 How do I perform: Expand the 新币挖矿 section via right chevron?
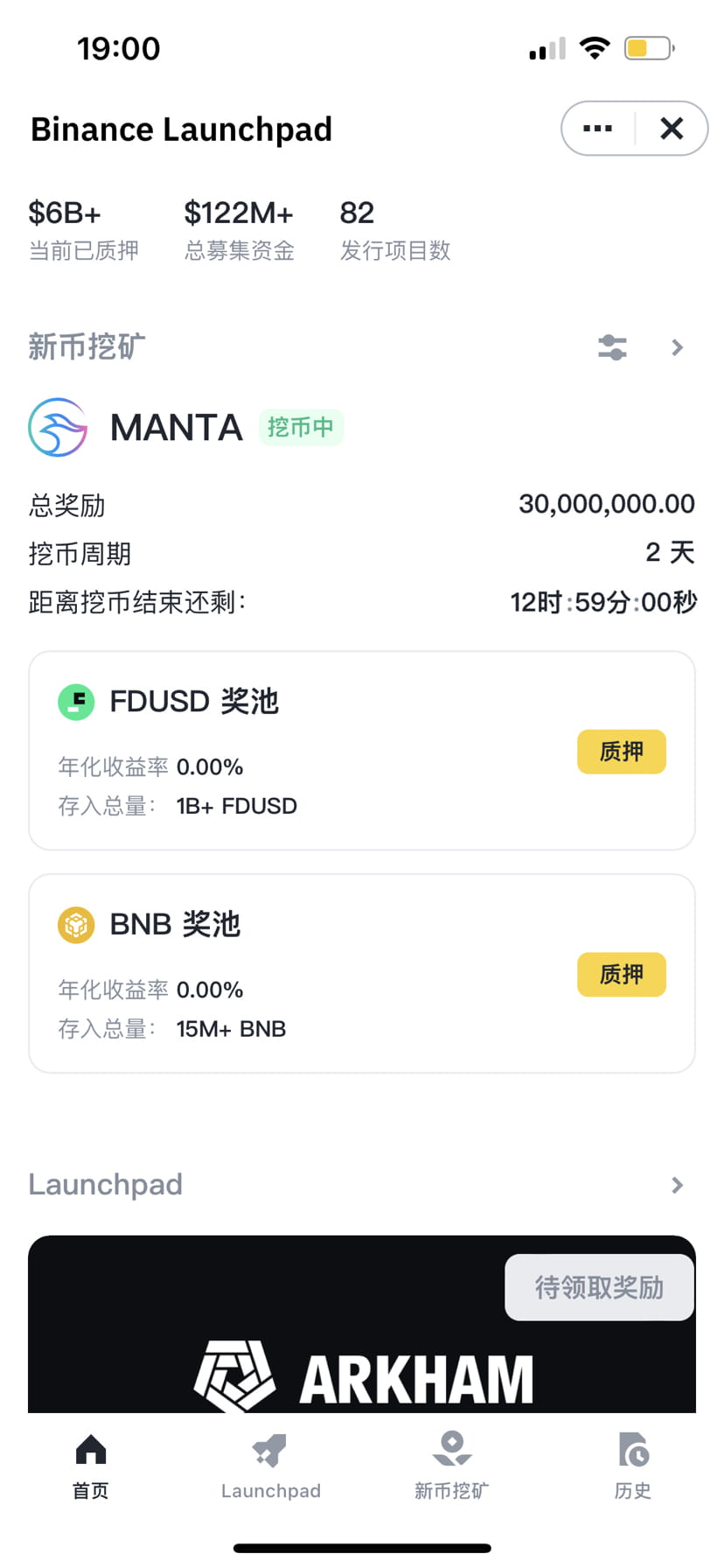676,347
